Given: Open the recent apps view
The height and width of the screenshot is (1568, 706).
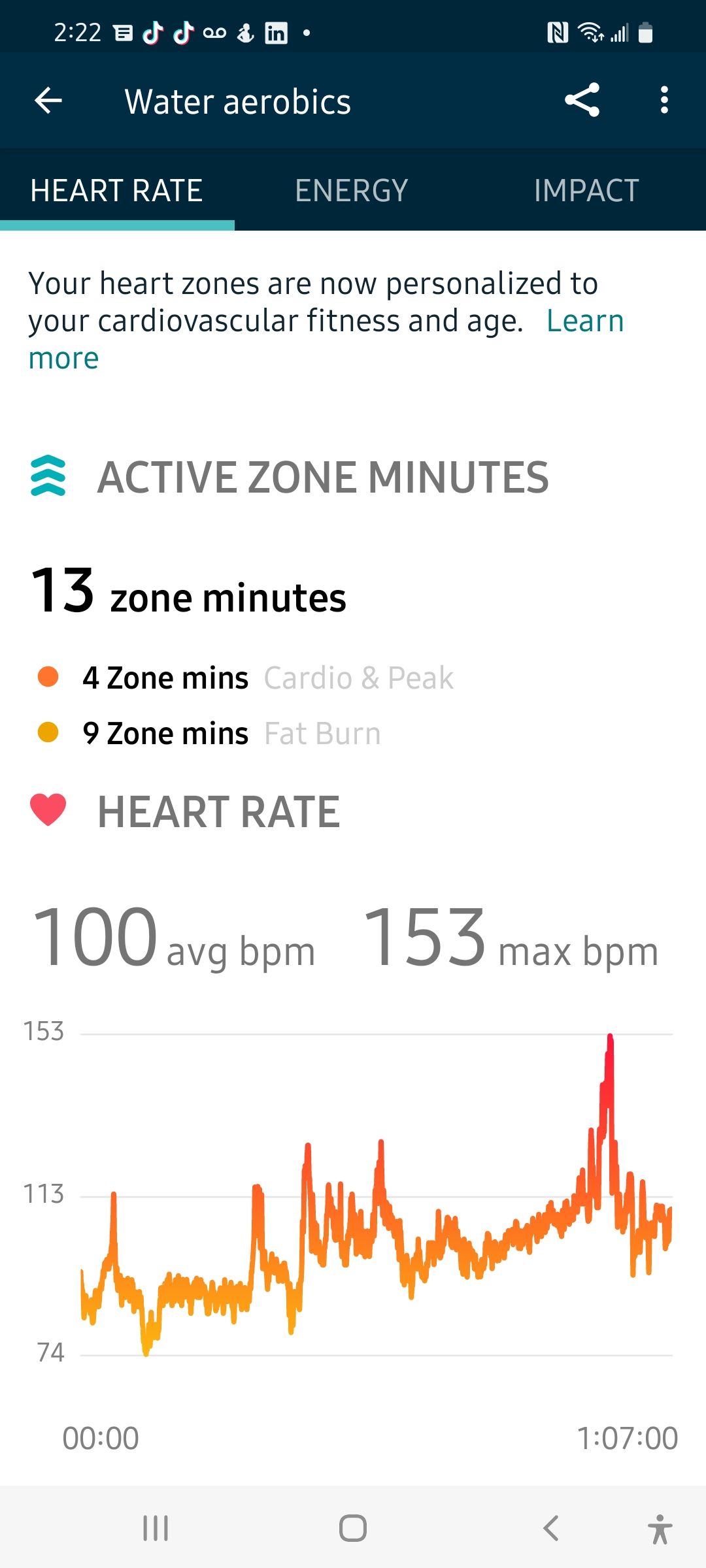Looking at the screenshot, I should pyautogui.click(x=156, y=1528).
